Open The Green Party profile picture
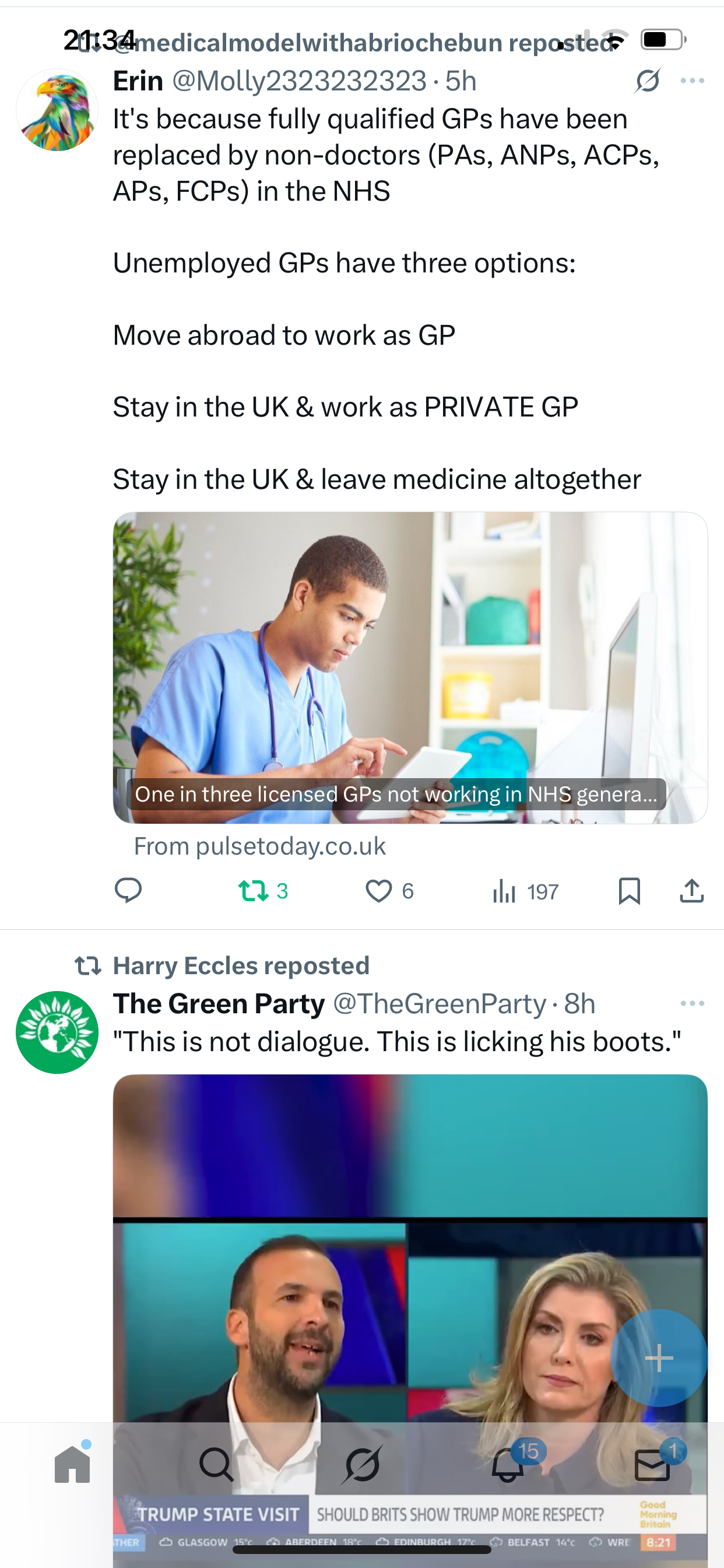 click(57, 1032)
